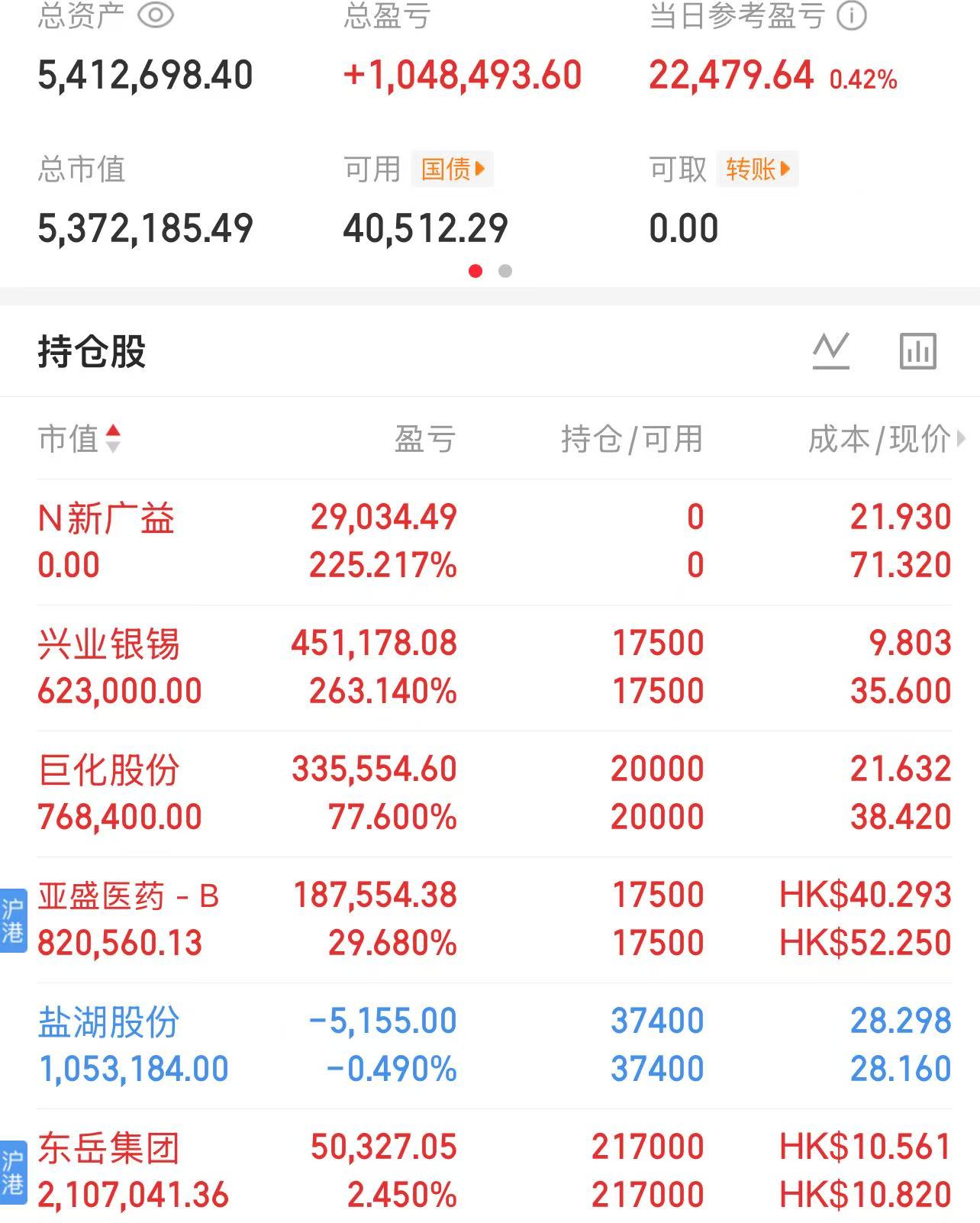
Task: Open the bar chart view icon
Action: (x=917, y=351)
